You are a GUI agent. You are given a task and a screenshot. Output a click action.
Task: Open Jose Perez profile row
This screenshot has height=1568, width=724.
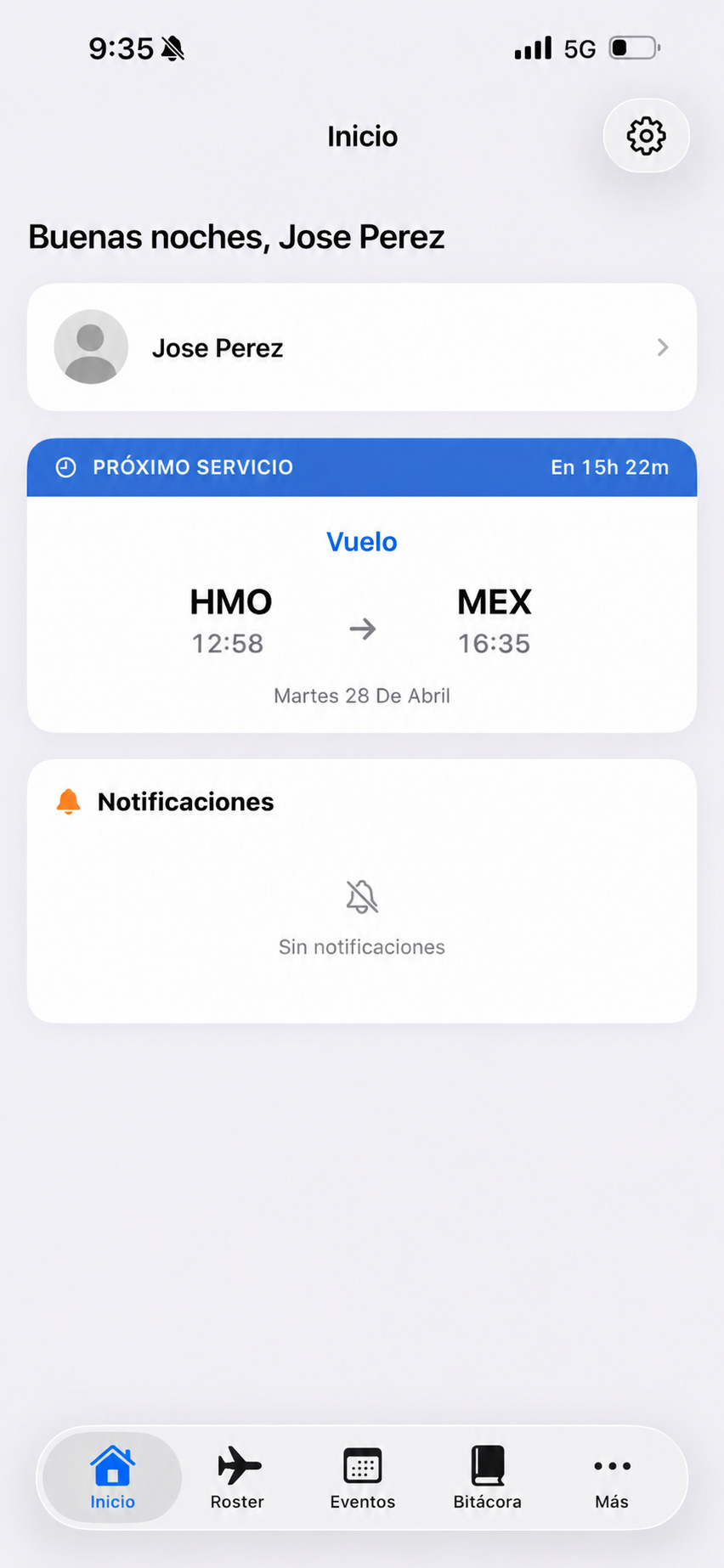[x=362, y=347]
